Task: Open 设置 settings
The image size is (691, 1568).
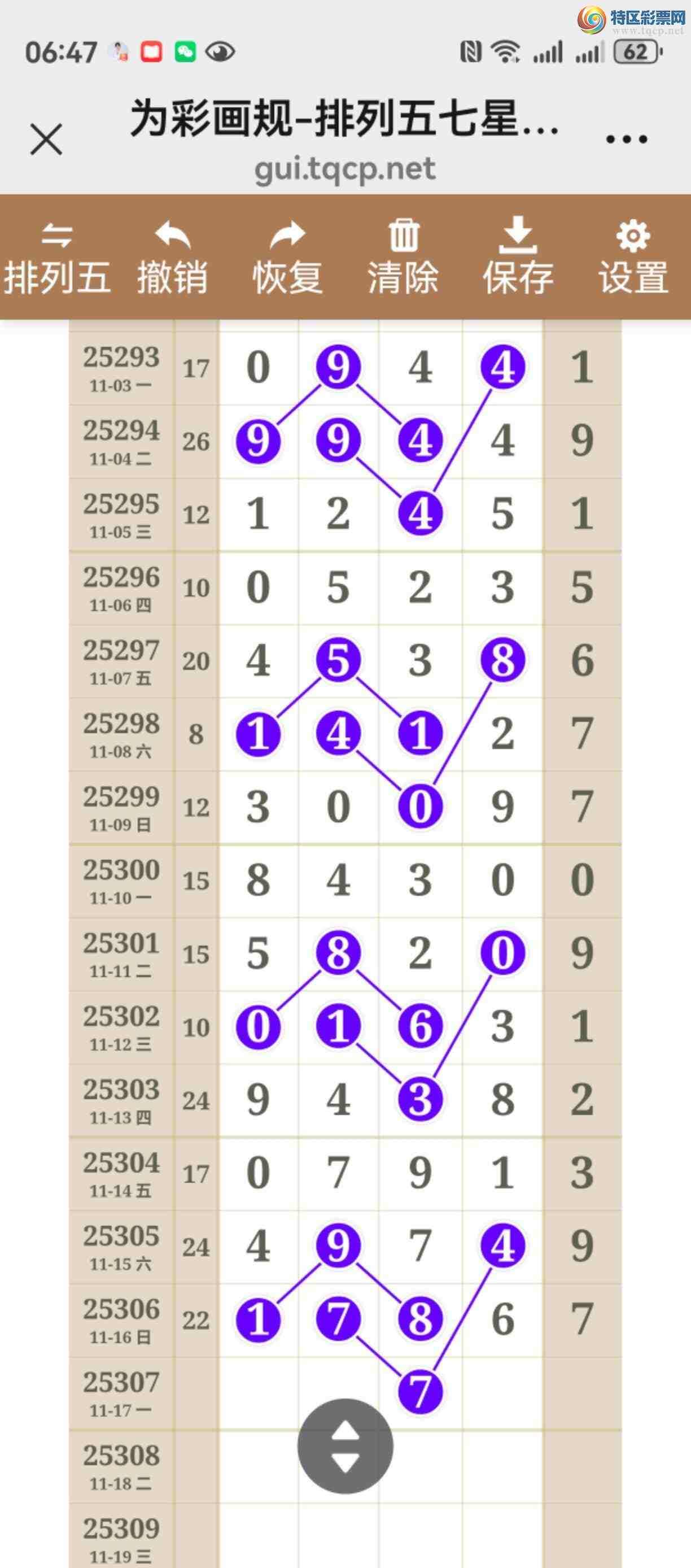Action: 633,259
